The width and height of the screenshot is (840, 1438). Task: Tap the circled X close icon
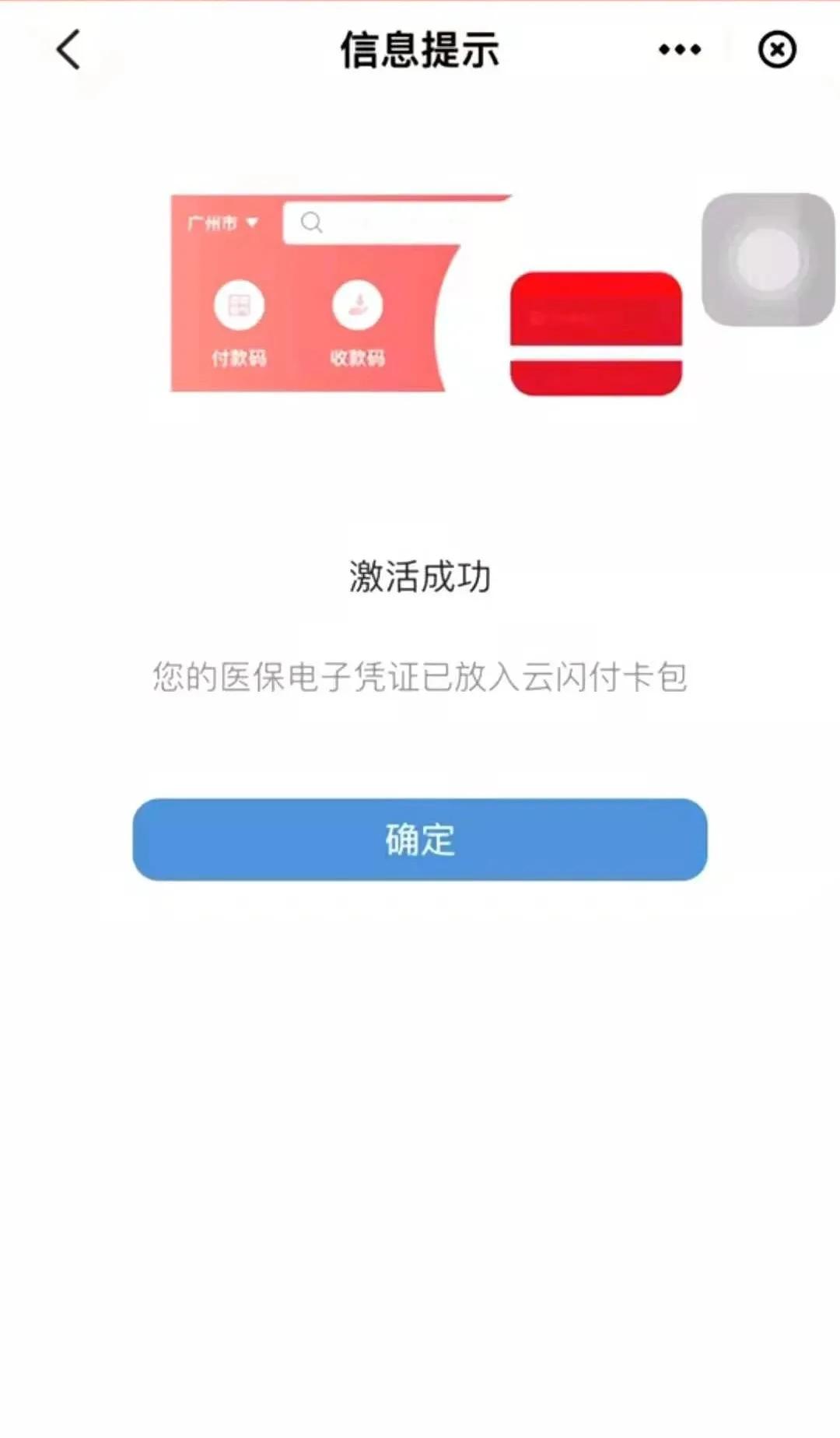(777, 50)
